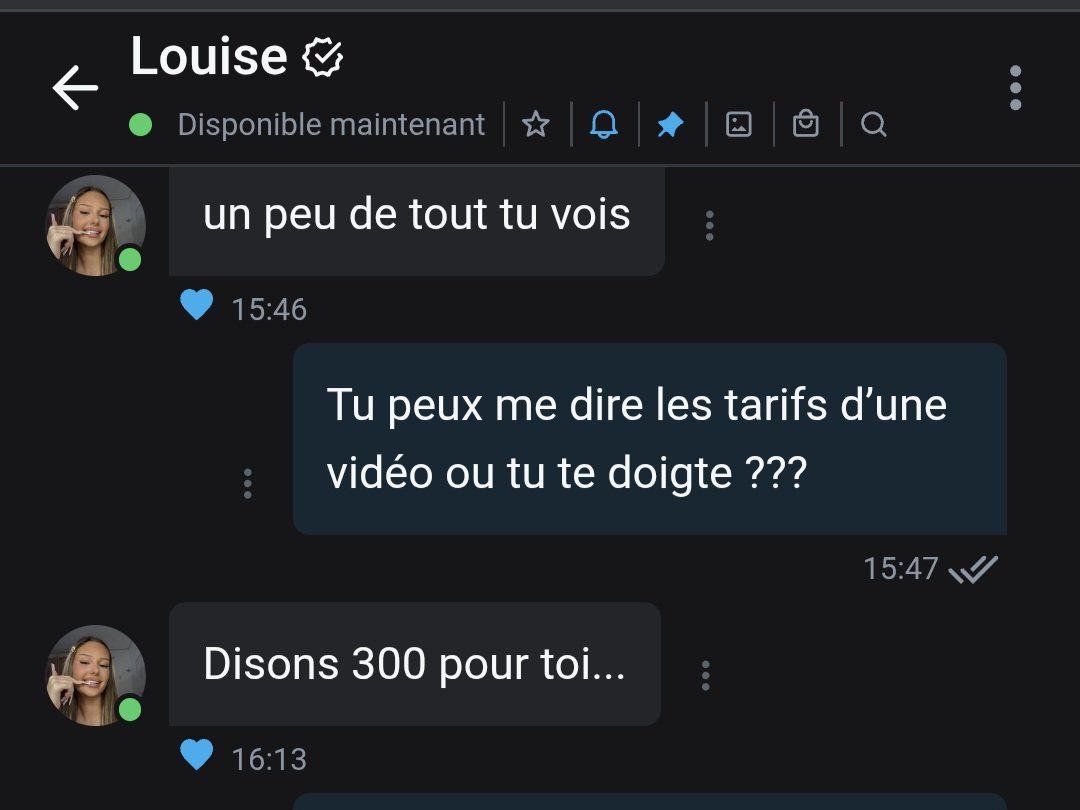Viewport: 1080px width, 810px height.
Task: Add Louise to favorites with the star
Action: point(537,125)
